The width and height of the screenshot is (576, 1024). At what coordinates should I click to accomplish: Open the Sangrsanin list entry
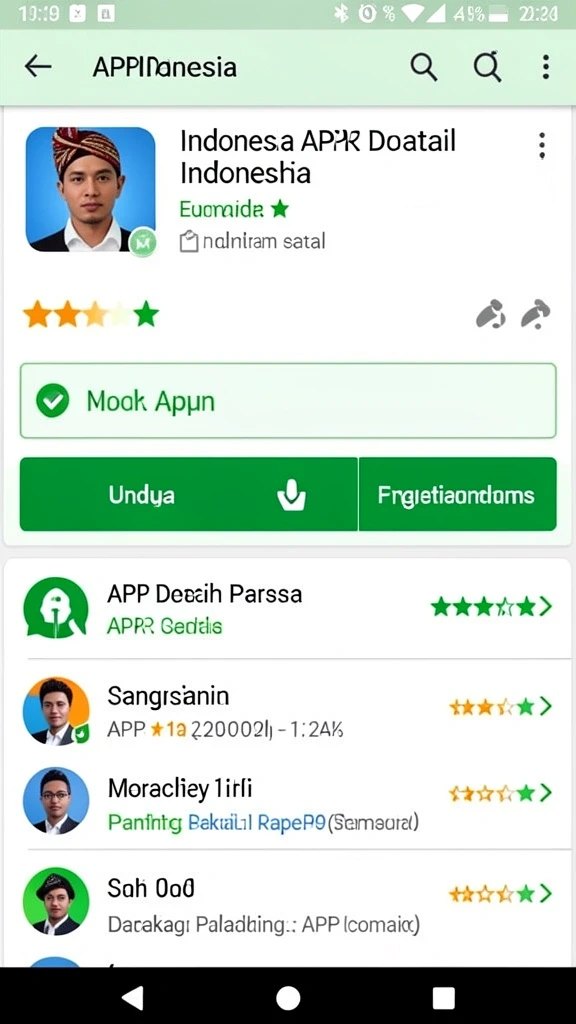click(x=288, y=711)
